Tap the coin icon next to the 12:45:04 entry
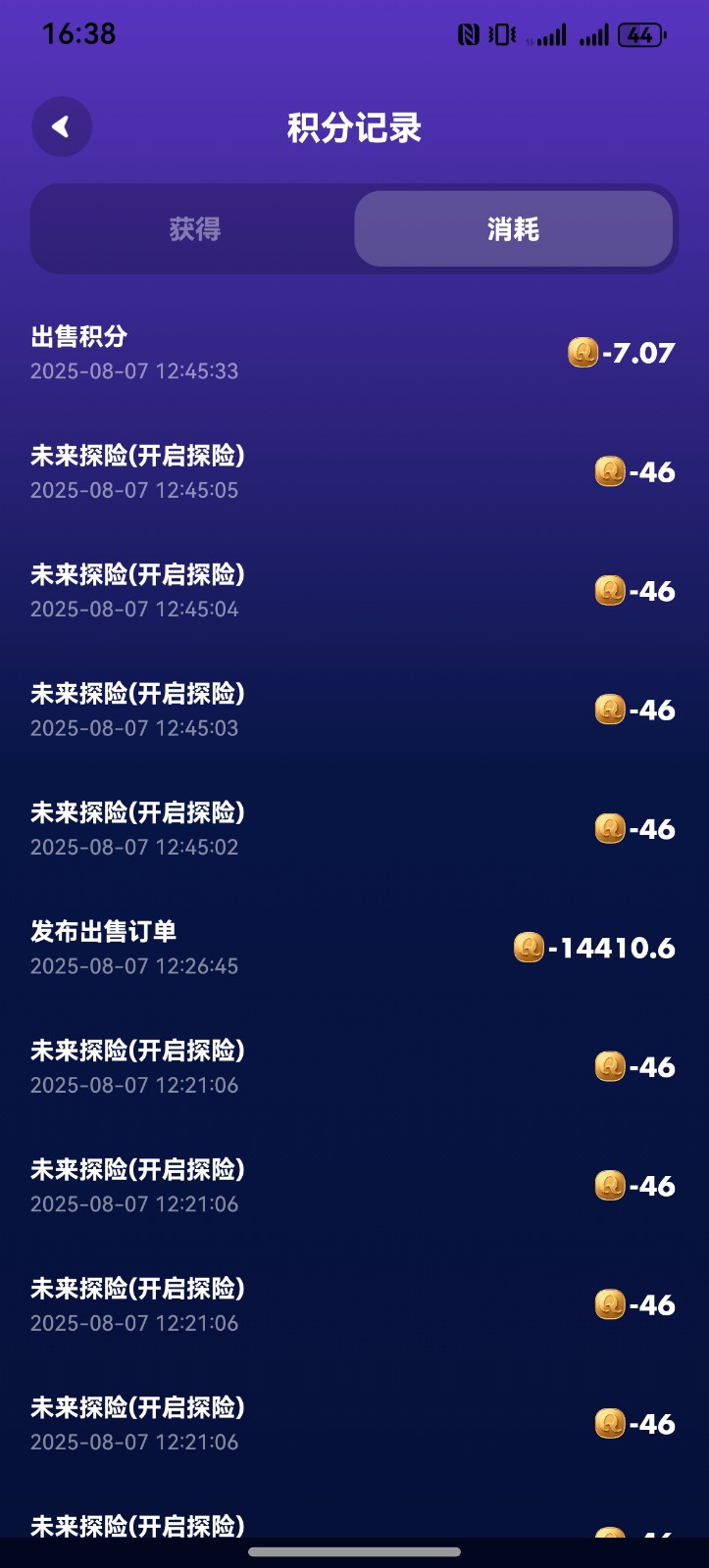This screenshot has width=709, height=1568. coord(610,590)
